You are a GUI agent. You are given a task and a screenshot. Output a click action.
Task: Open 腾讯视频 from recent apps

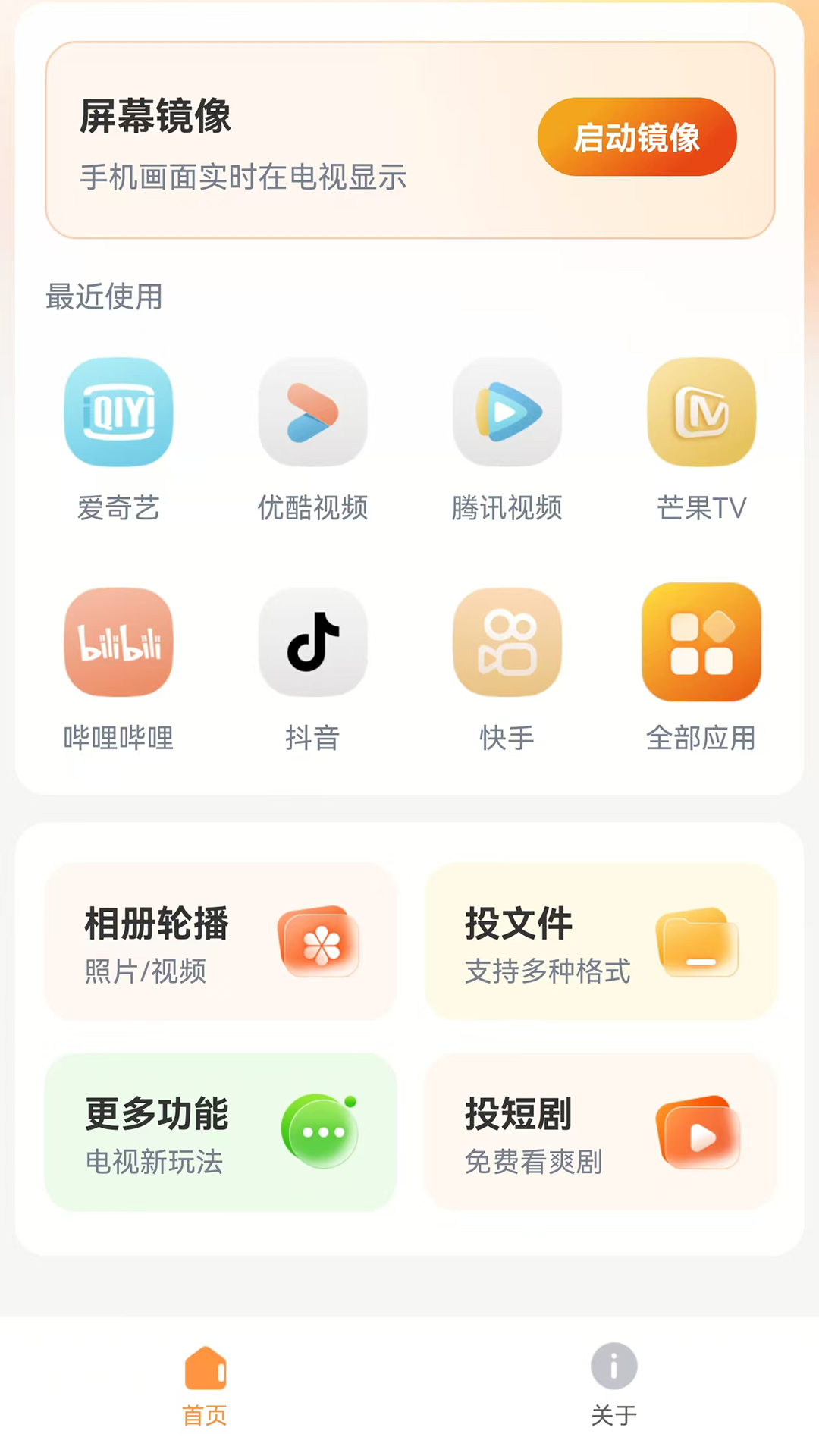pos(507,412)
